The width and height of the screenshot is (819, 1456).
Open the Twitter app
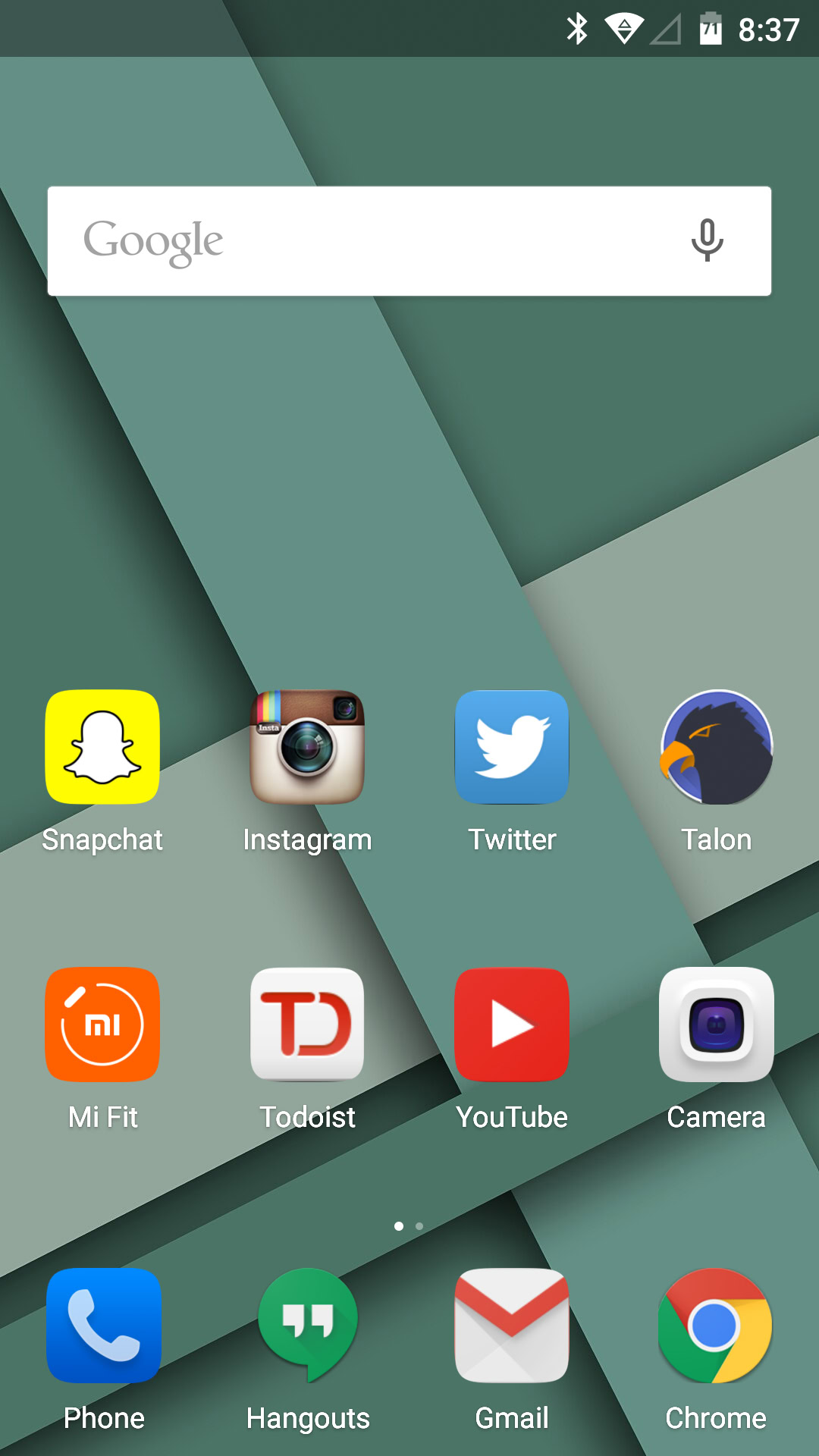pos(512,747)
